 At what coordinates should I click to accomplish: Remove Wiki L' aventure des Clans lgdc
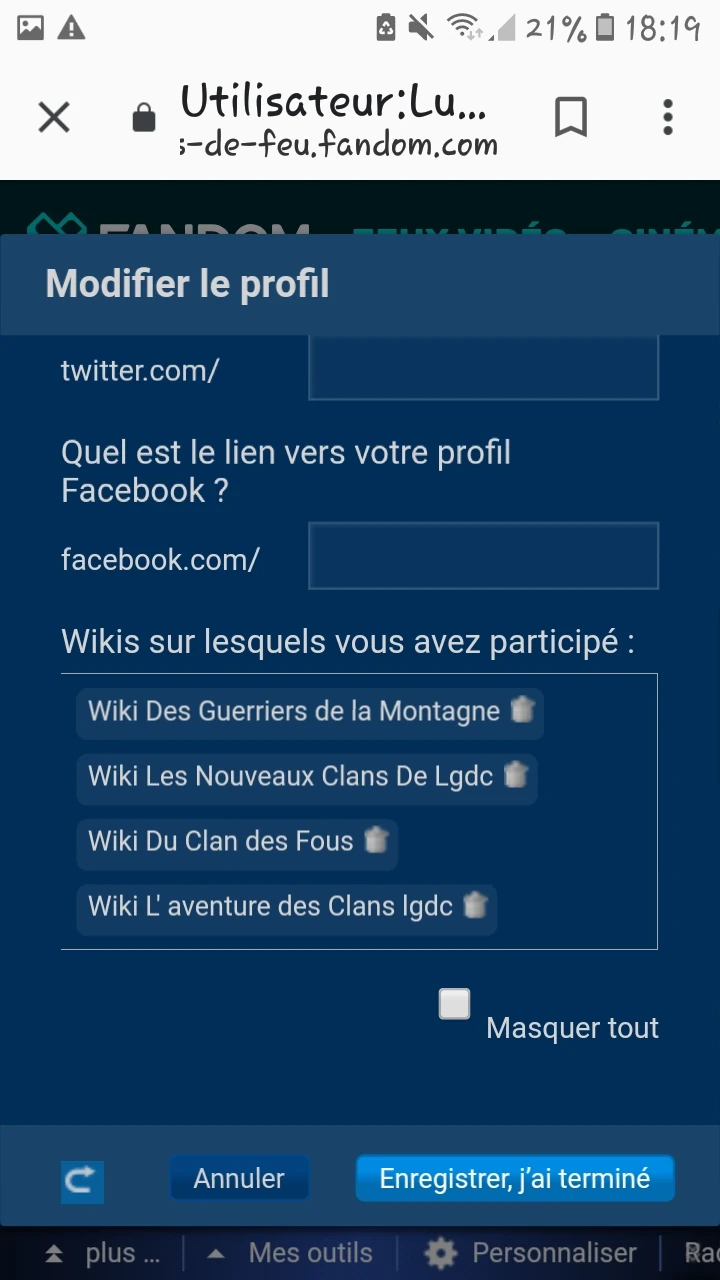click(x=475, y=905)
